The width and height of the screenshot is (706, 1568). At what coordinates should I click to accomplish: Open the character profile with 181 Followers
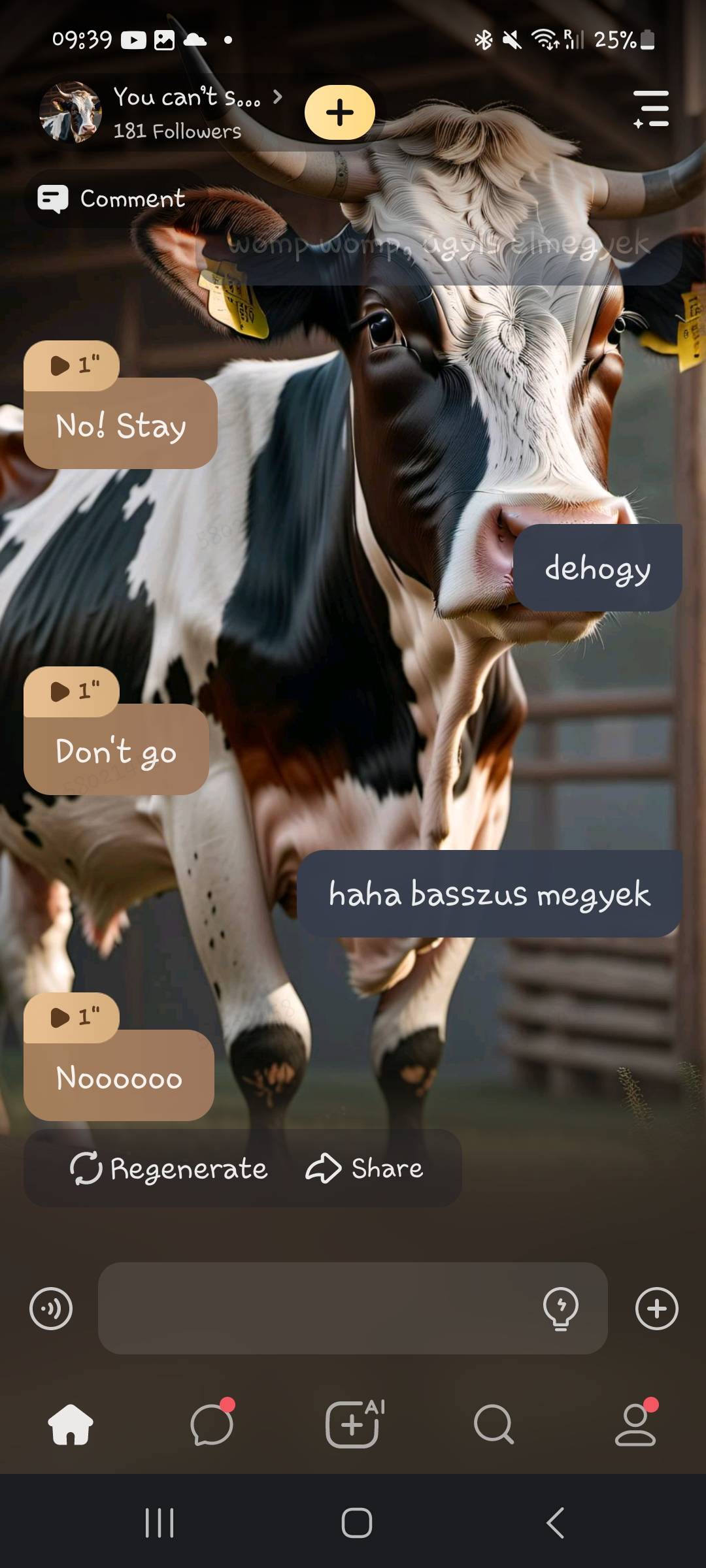pos(163,112)
